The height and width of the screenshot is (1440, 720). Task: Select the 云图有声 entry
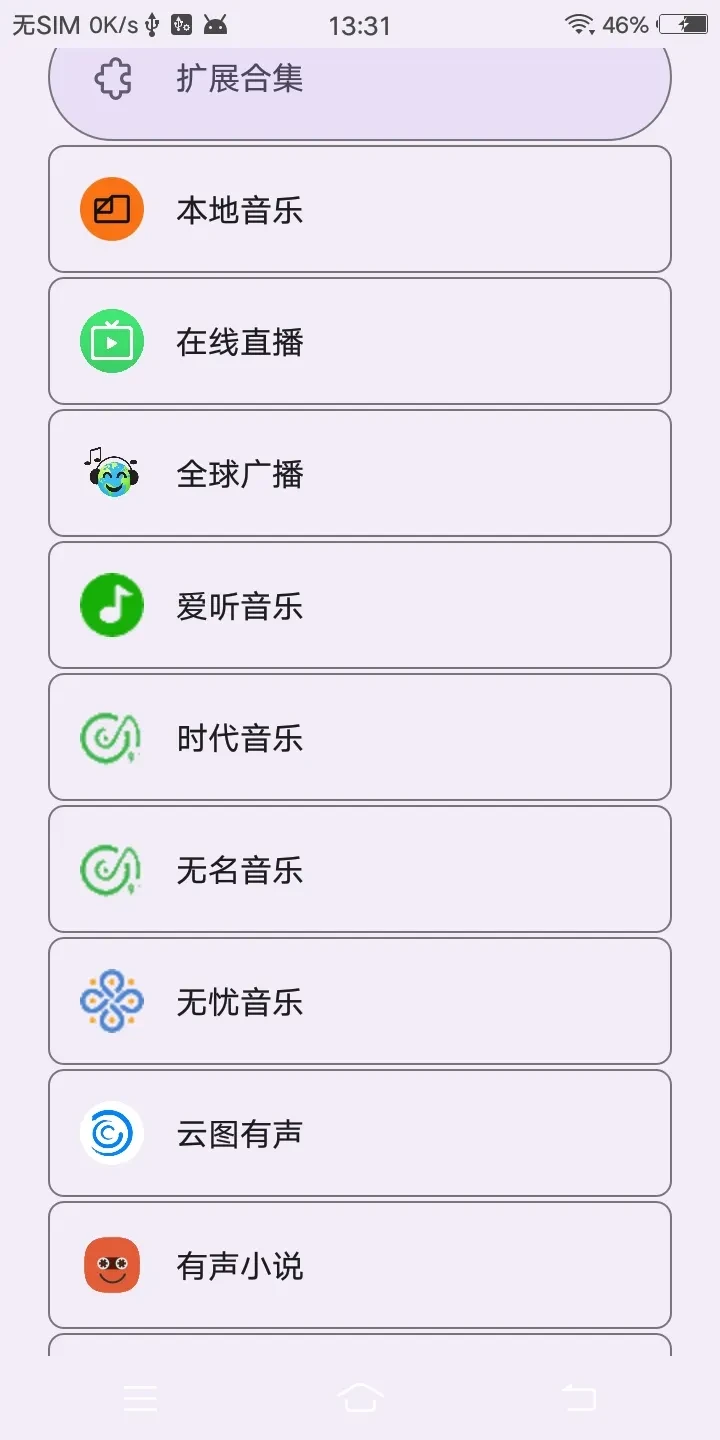point(360,1133)
